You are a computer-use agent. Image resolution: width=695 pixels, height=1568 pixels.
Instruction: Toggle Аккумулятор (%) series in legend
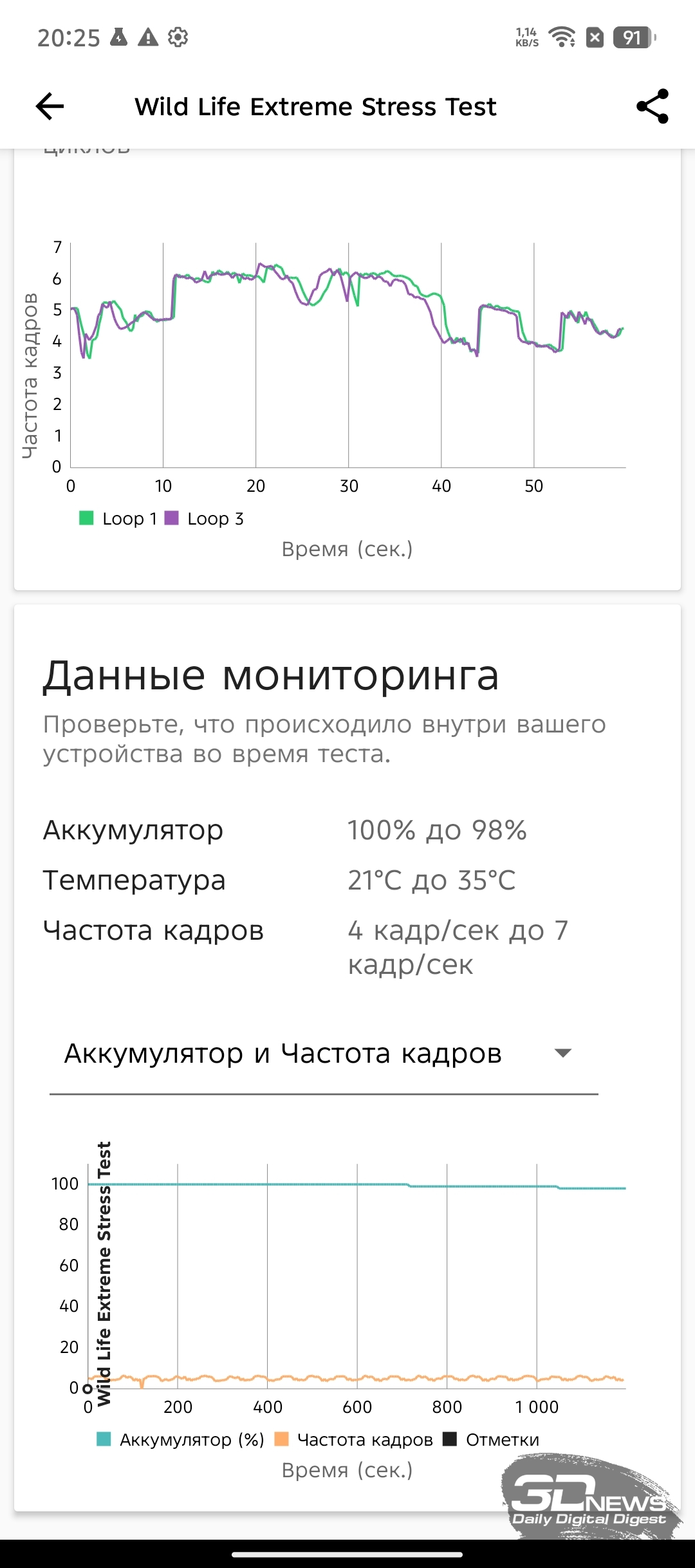[x=180, y=1440]
